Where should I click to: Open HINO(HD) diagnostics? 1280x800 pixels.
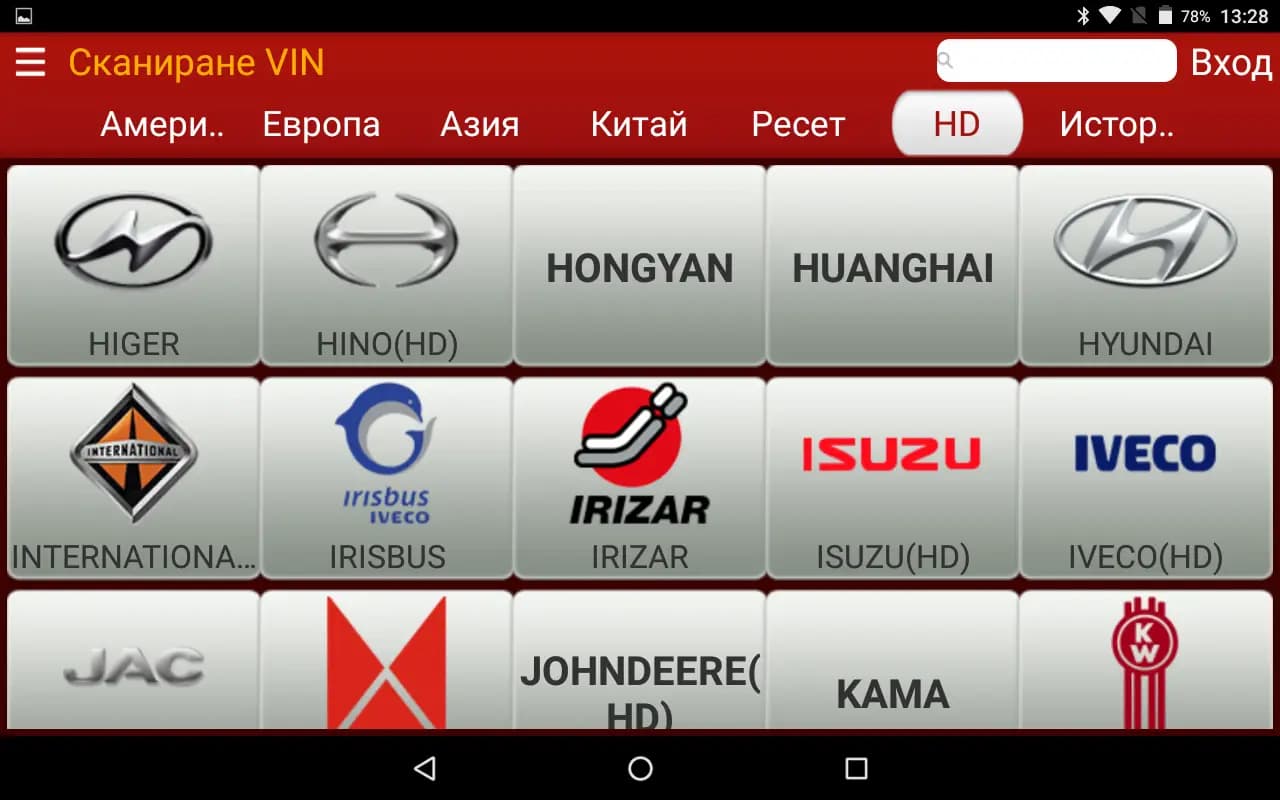pos(386,265)
